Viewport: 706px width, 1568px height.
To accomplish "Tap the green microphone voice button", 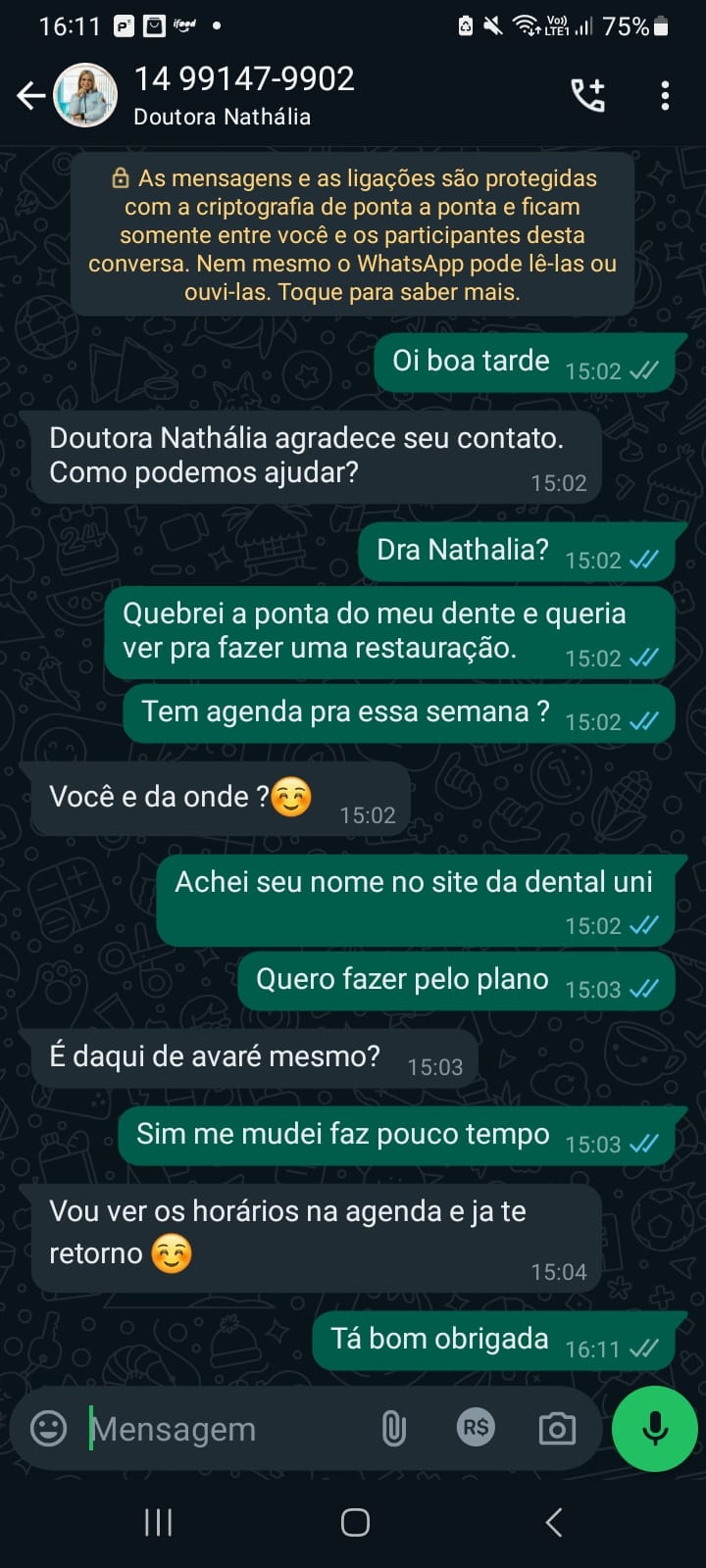I will 654,1429.
